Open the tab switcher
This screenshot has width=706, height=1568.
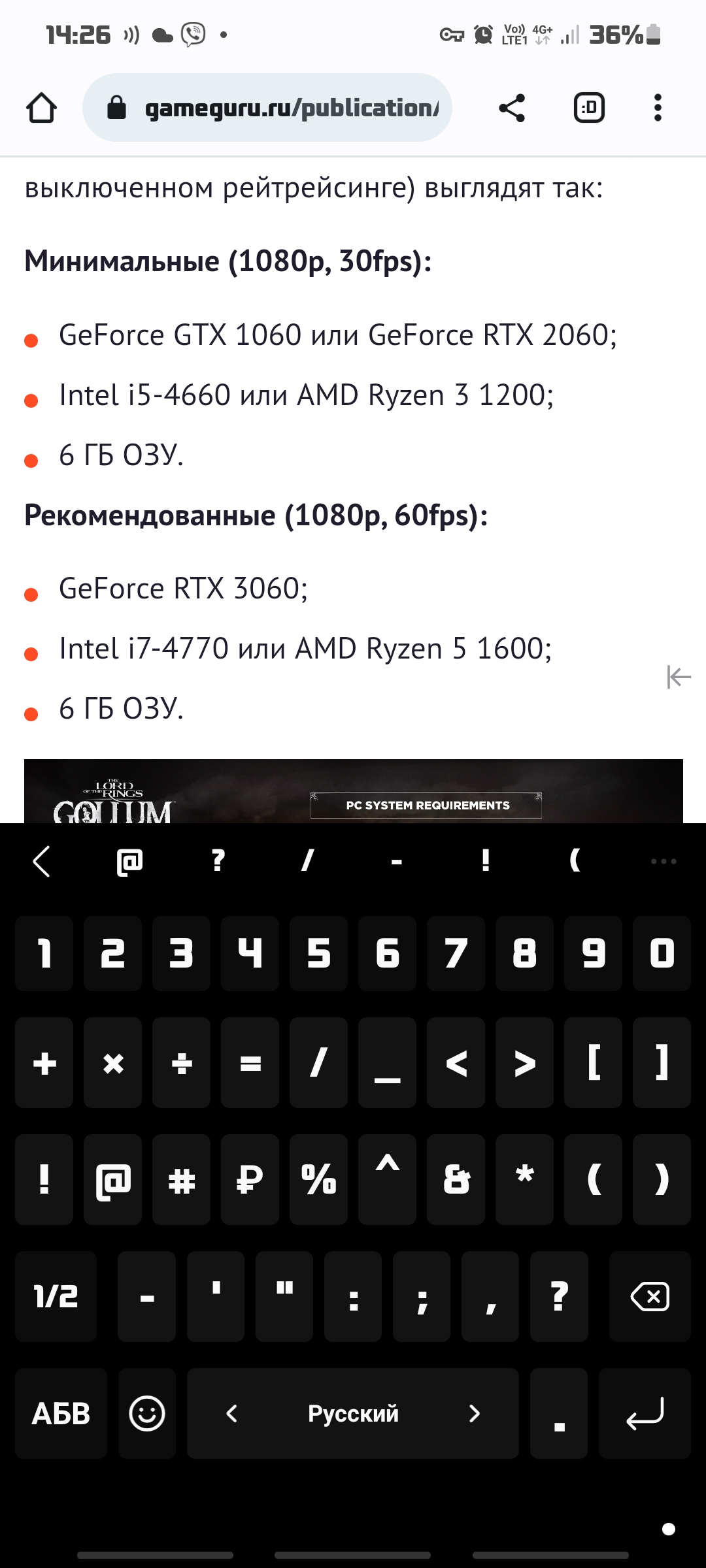[x=589, y=108]
